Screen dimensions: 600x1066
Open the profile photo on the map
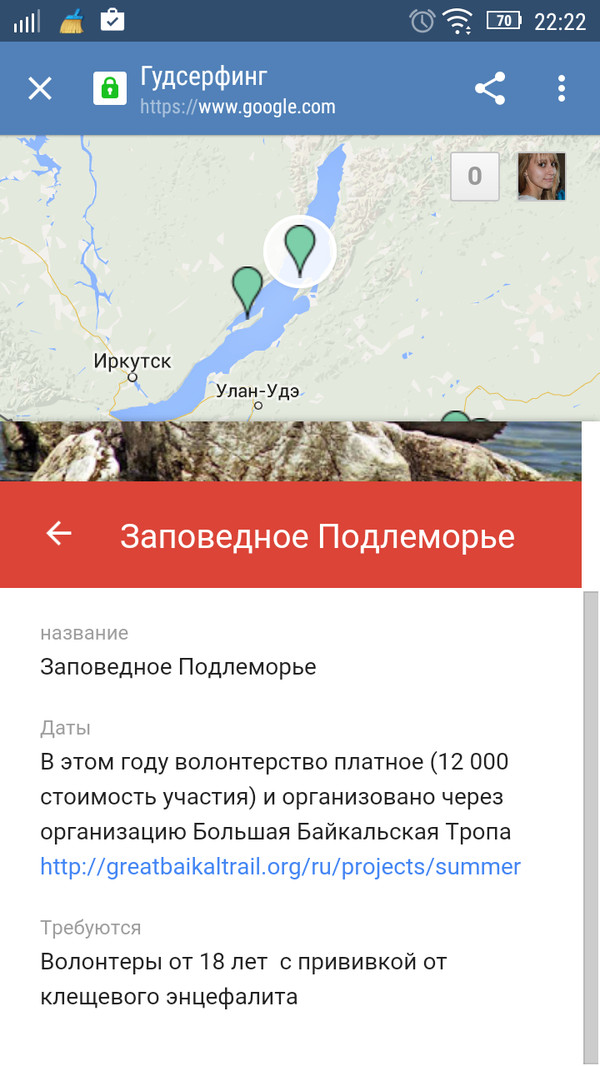[x=541, y=177]
